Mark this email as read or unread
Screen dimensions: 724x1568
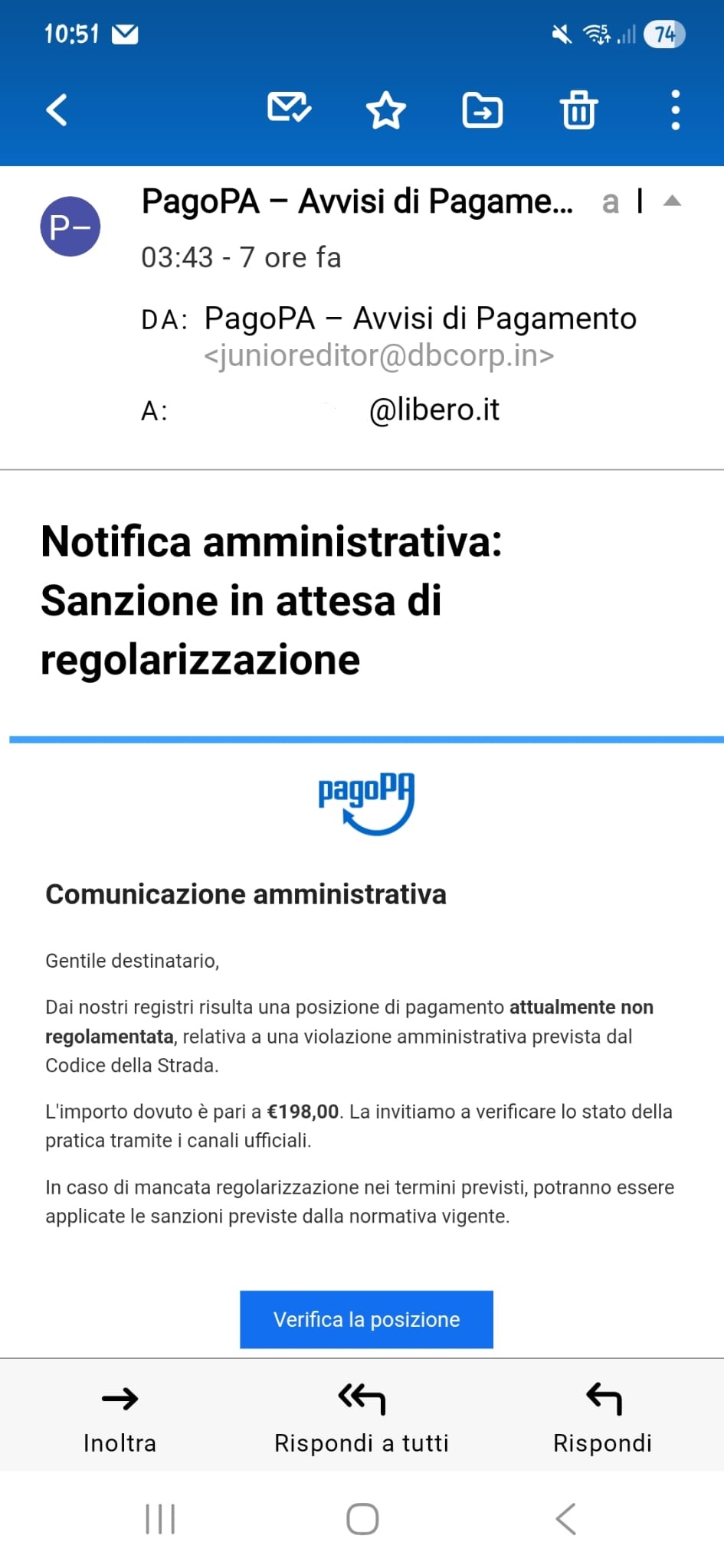(x=289, y=109)
